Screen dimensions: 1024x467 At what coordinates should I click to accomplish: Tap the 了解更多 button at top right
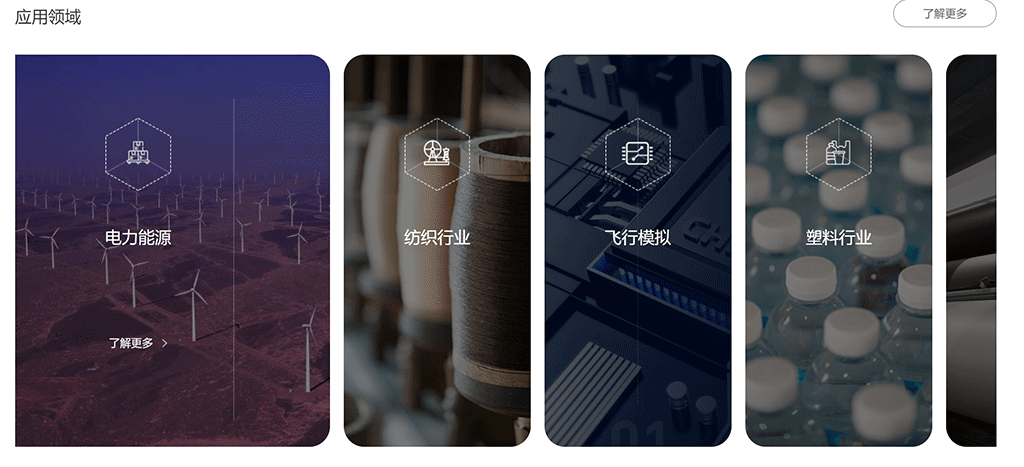[944, 14]
